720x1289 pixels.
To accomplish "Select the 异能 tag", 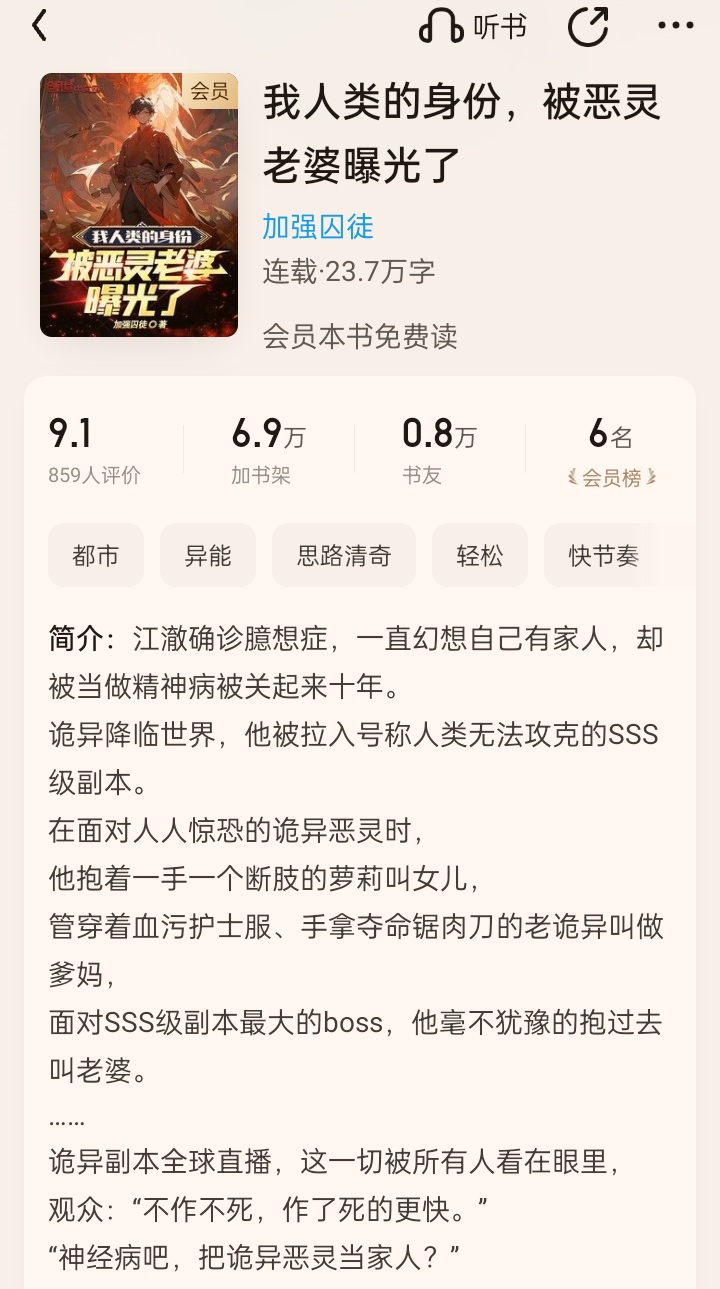I will [208, 555].
